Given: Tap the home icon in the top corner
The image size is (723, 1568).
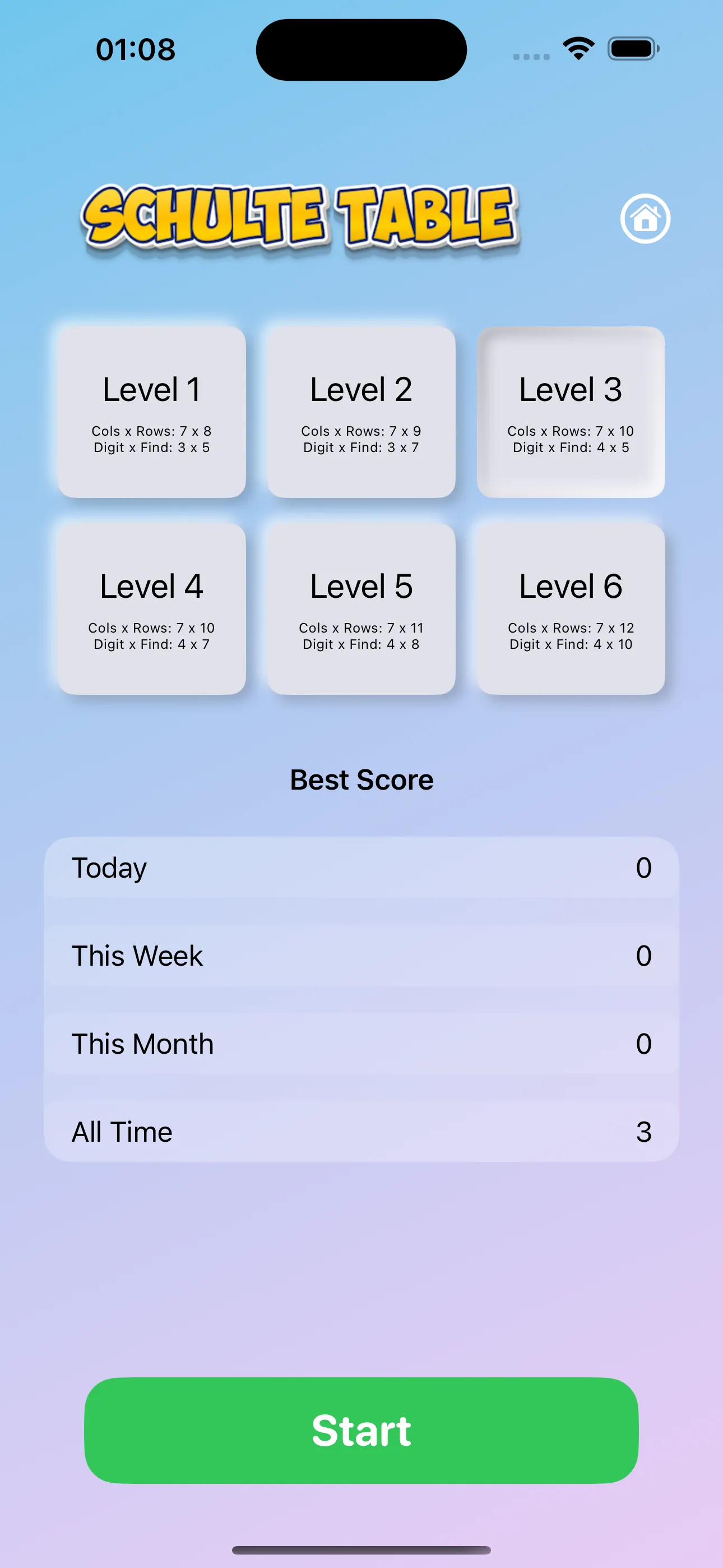Looking at the screenshot, I should [645, 218].
